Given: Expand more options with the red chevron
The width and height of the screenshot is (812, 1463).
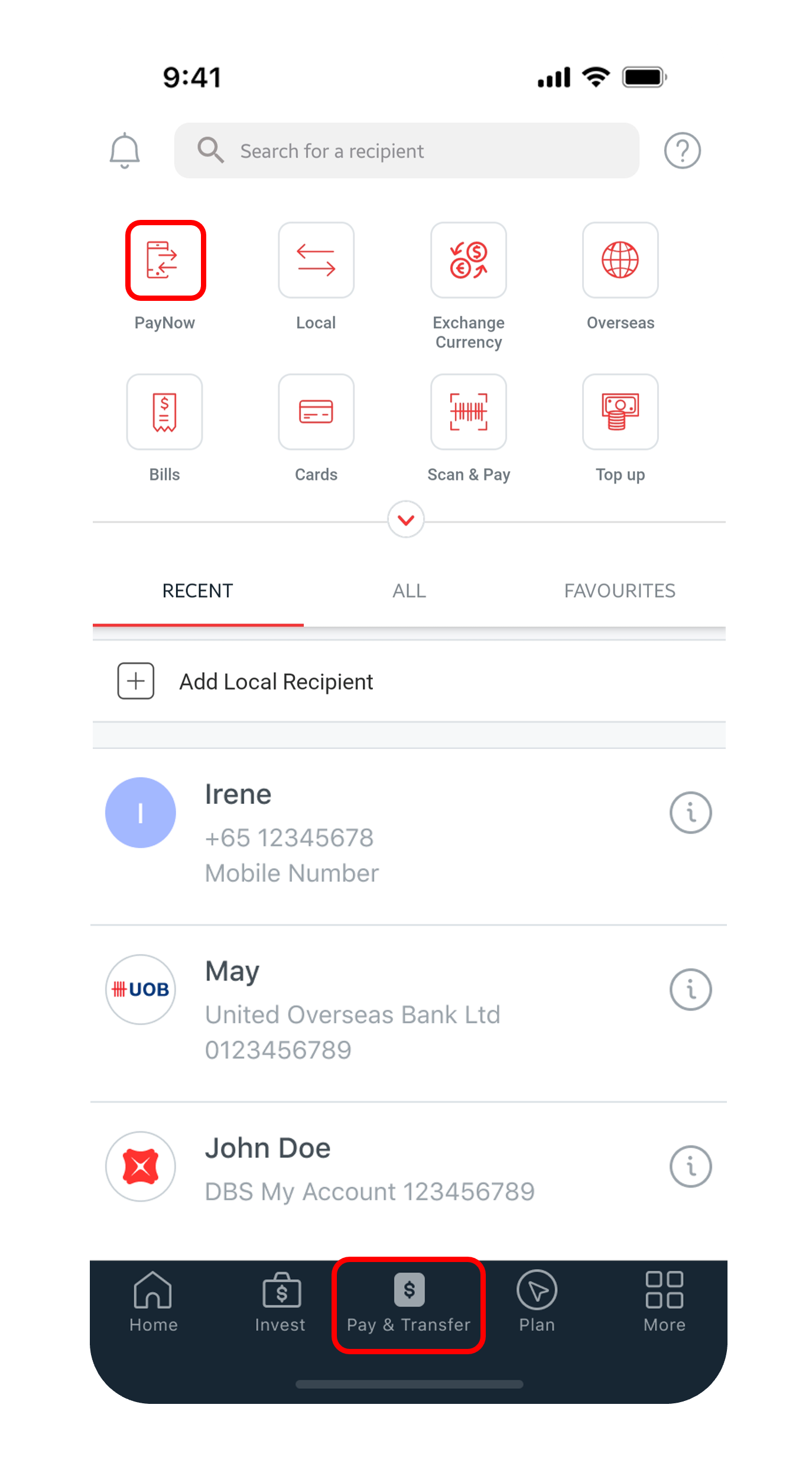Looking at the screenshot, I should pyautogui.click(x=406, y=520).
